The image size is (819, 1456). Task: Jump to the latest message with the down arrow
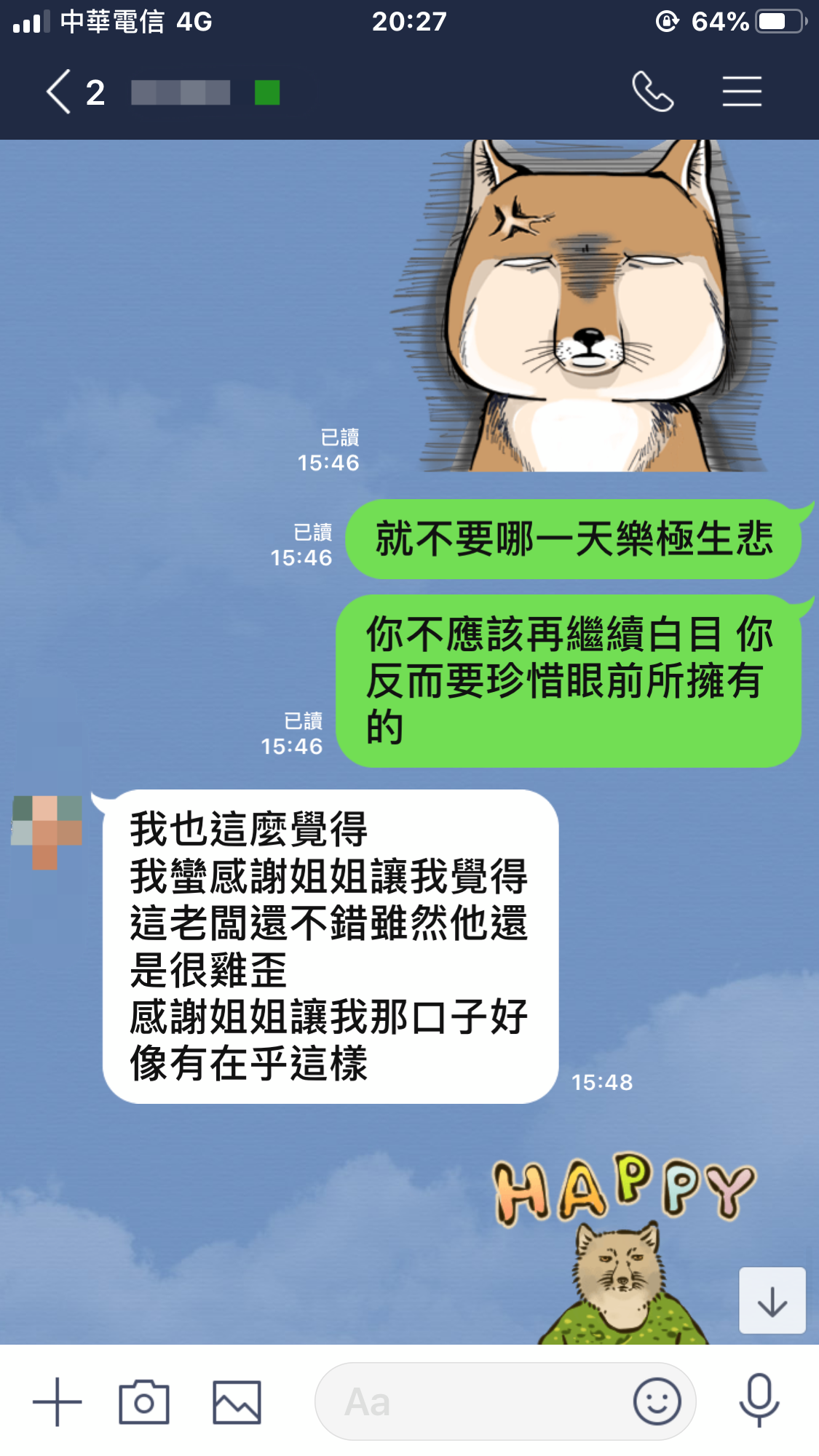[772, 1301]
